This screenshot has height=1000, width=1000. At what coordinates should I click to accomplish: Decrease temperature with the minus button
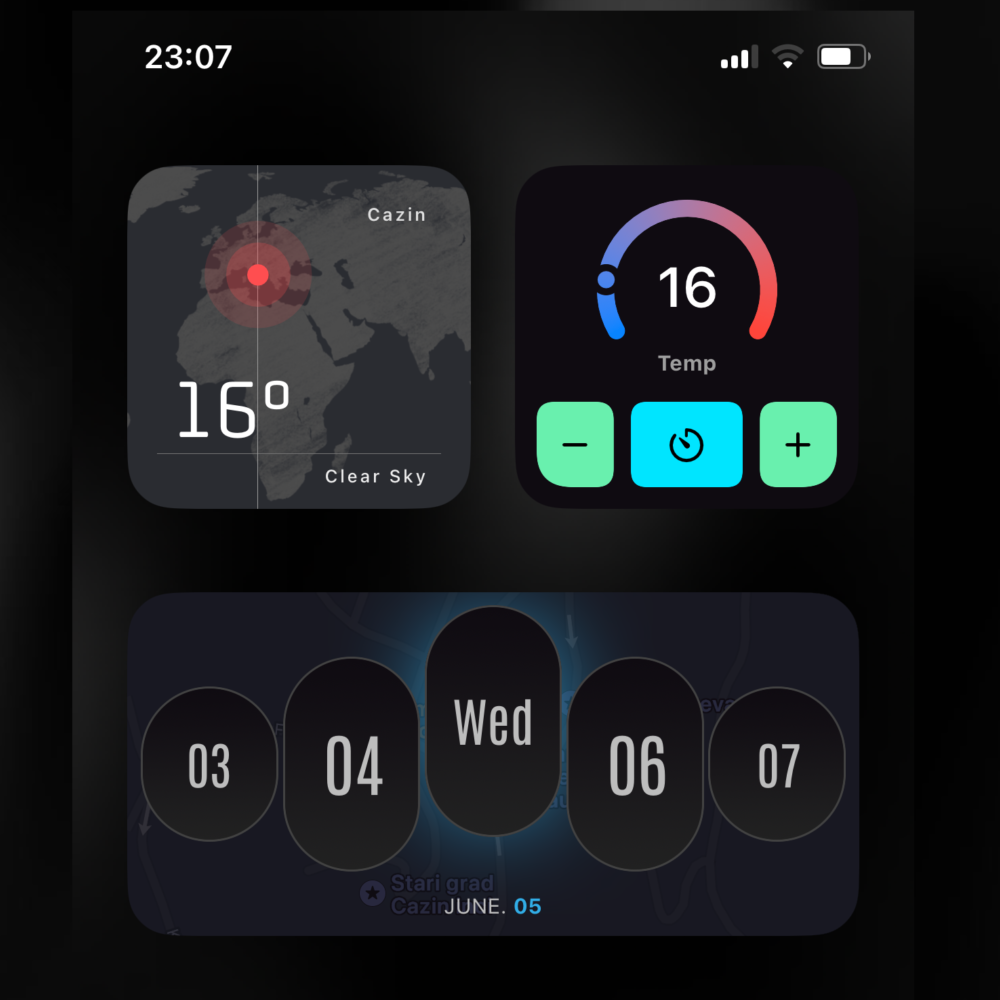point(575,445)
